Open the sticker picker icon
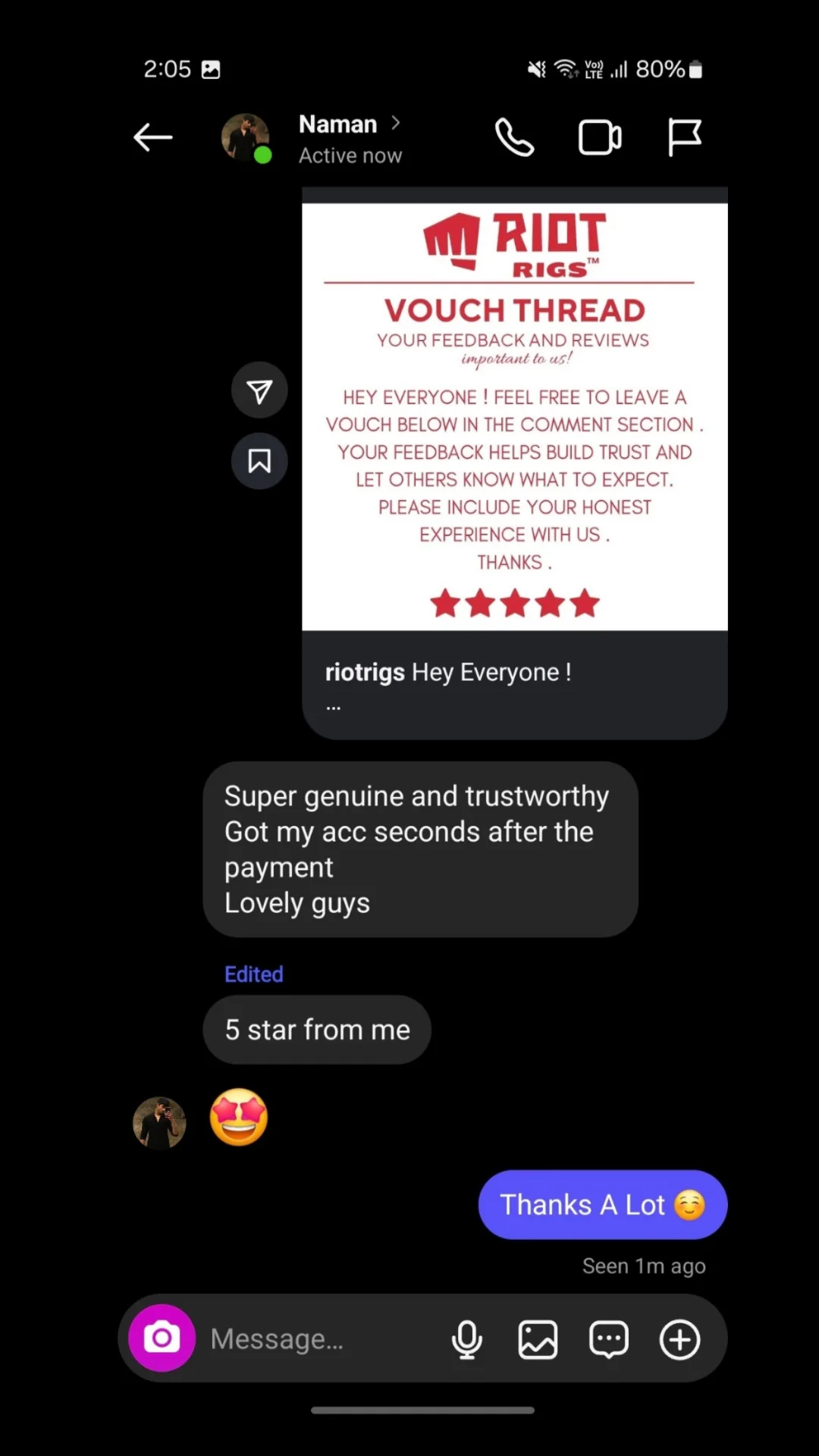 click(x=608, y=1338)
